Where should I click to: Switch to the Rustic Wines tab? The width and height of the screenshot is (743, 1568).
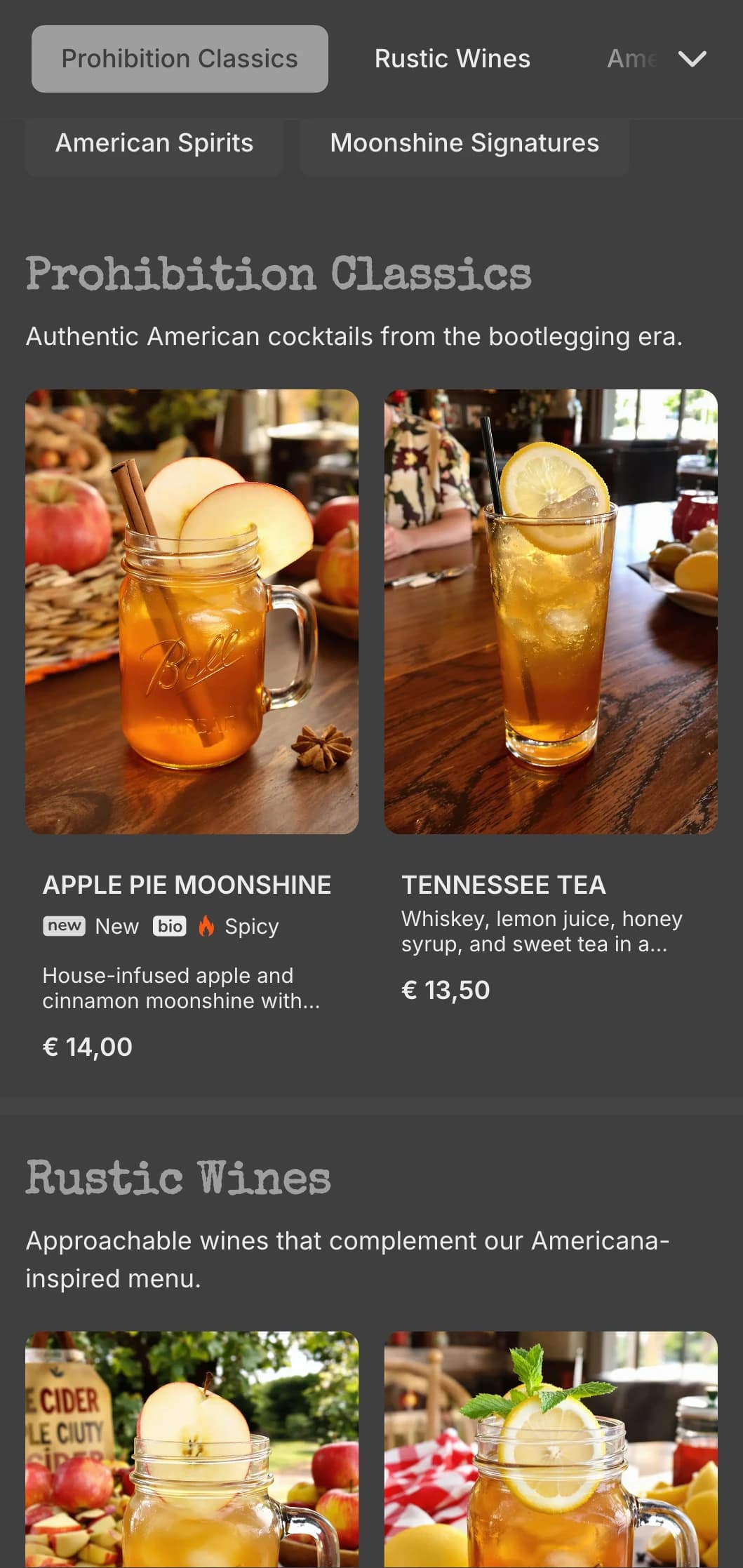click(452, 59)
